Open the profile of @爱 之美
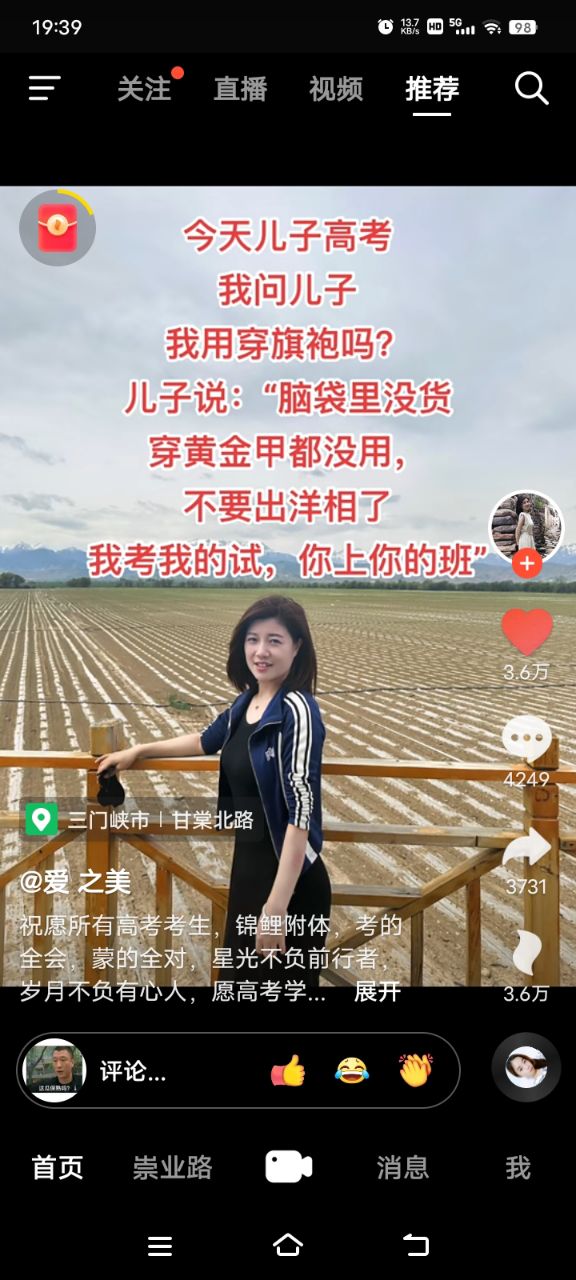The width and height of the screenshot is (576, 1280). (x=76, y=881)
